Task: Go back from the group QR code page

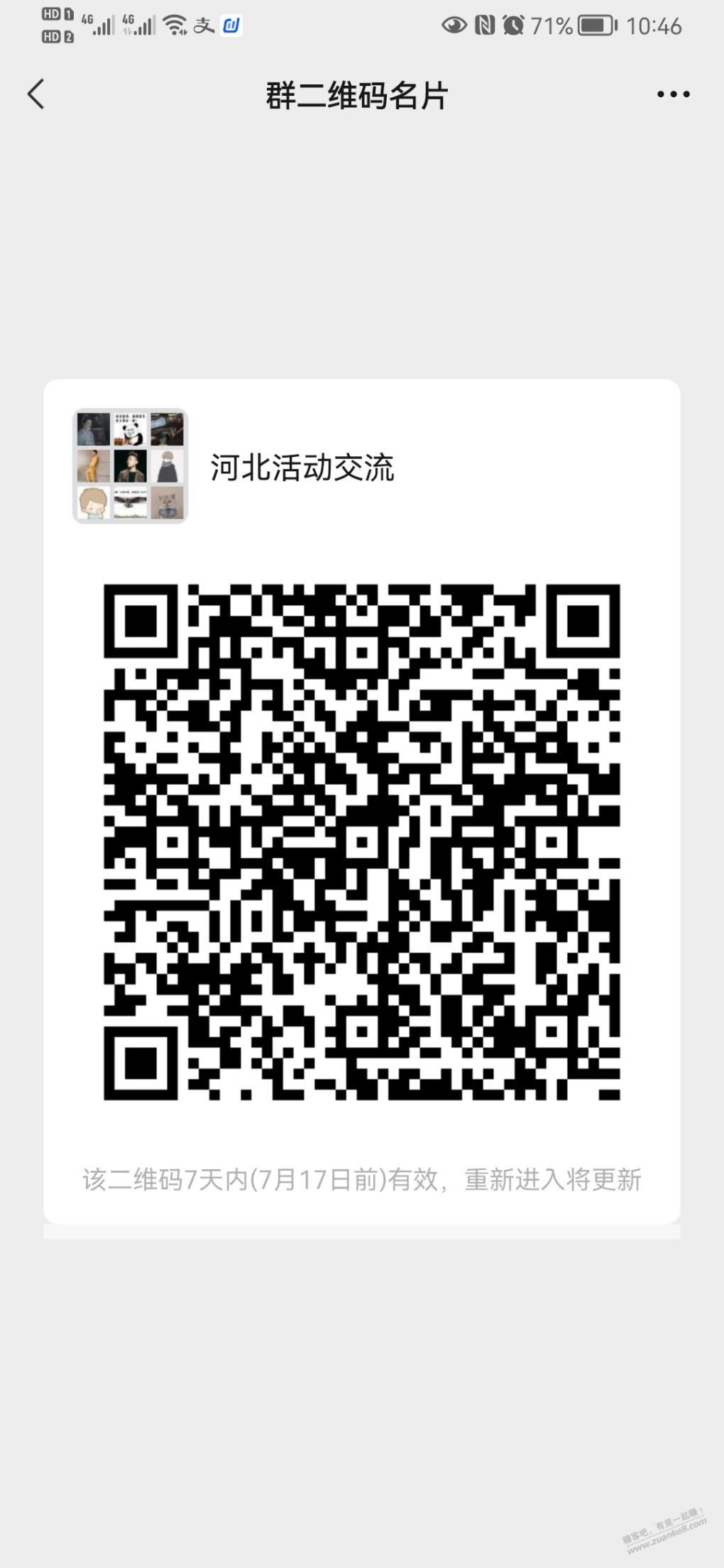Action: (36, 94)
